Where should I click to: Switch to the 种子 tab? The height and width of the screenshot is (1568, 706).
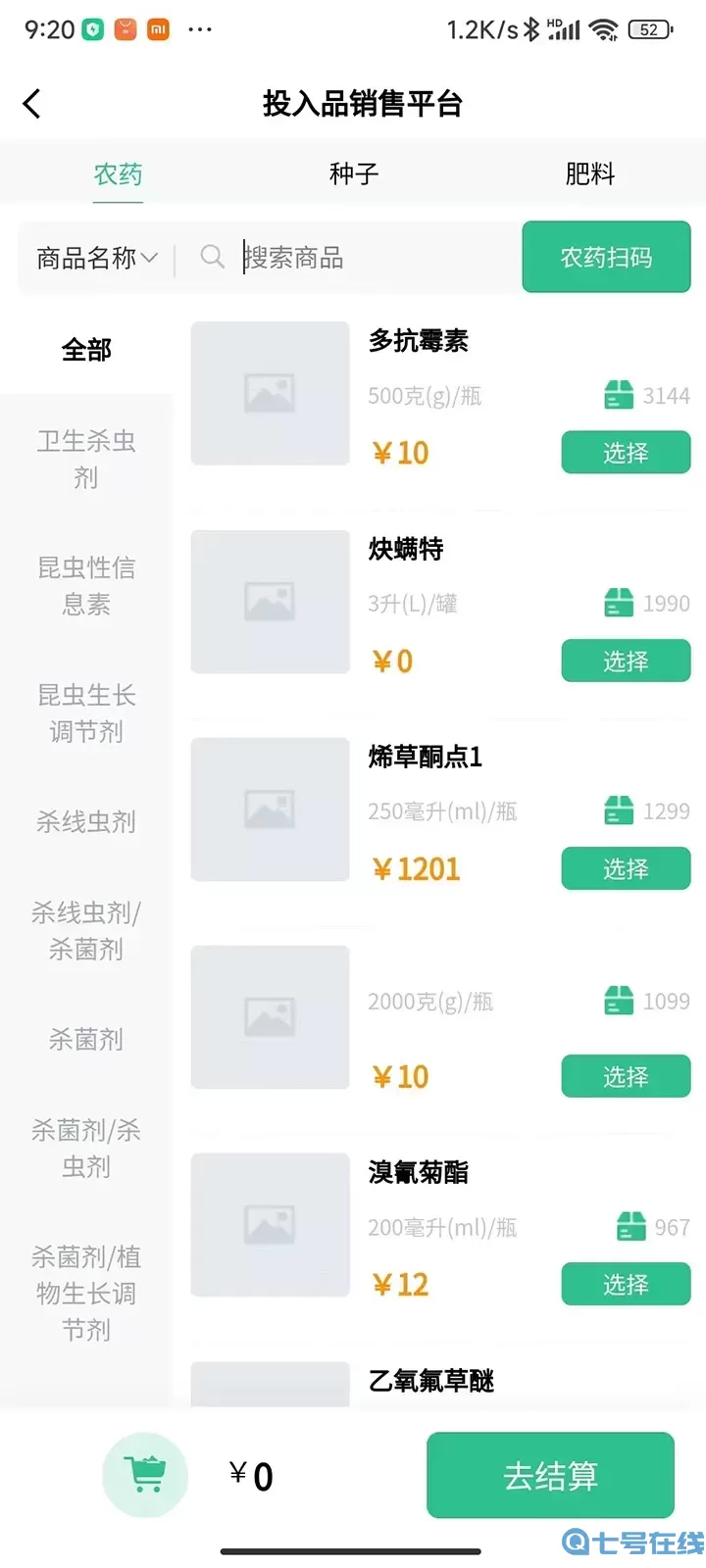tap(352, 173)
